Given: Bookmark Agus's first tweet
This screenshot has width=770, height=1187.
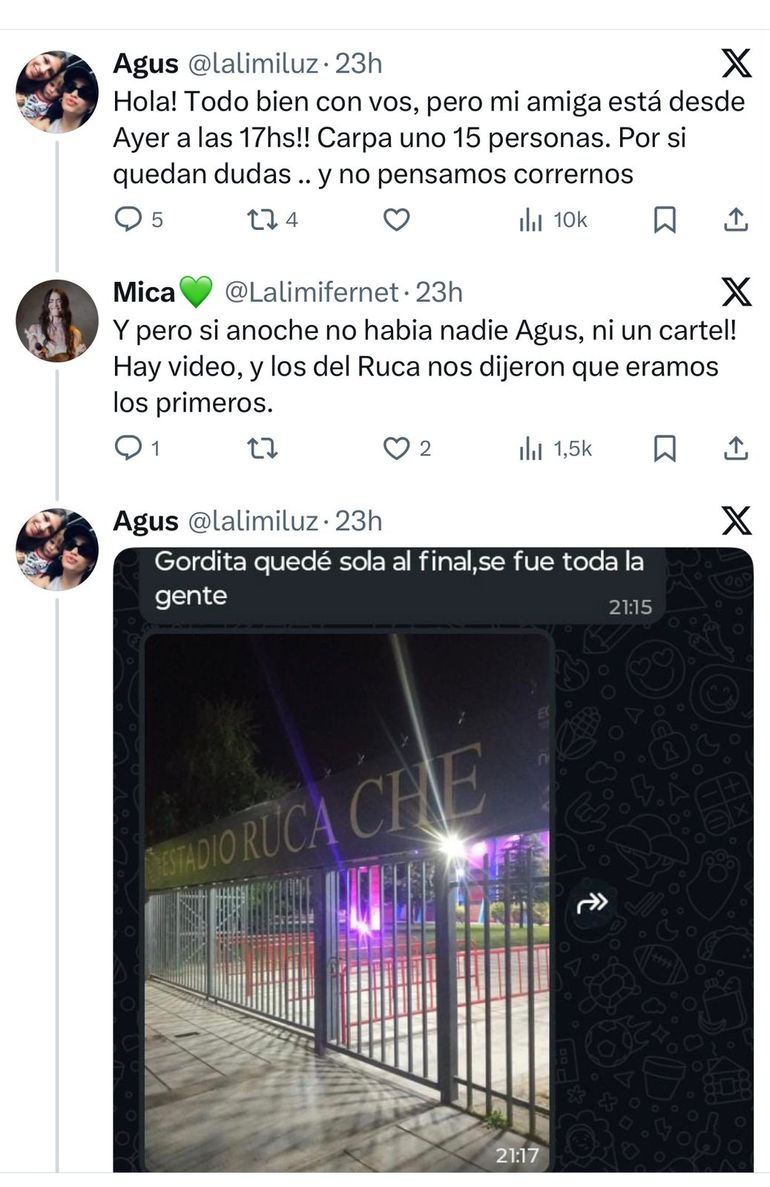Looking at the screenshot, I should (664, 220).
